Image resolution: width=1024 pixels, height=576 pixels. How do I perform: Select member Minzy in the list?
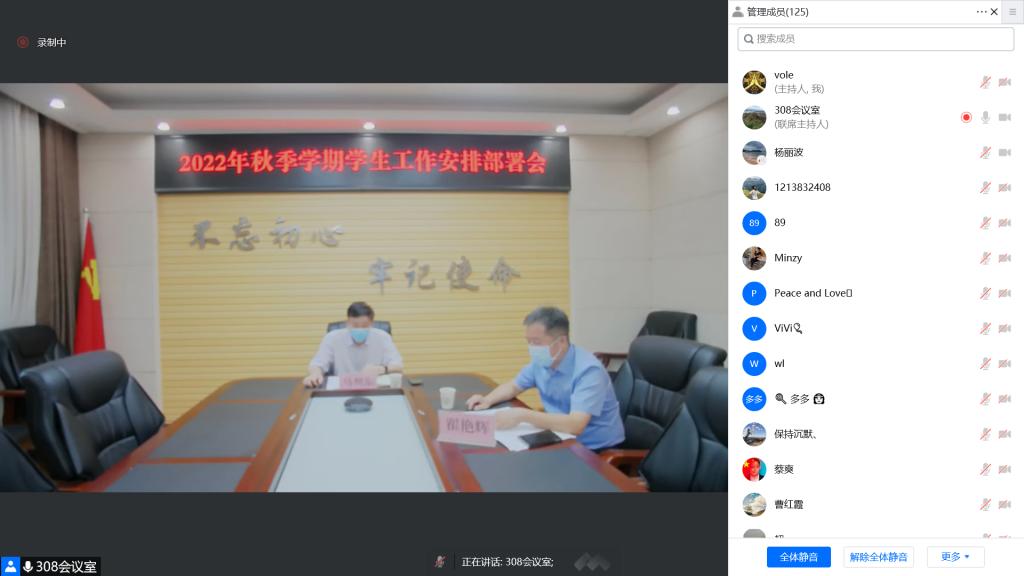point(787,258)
